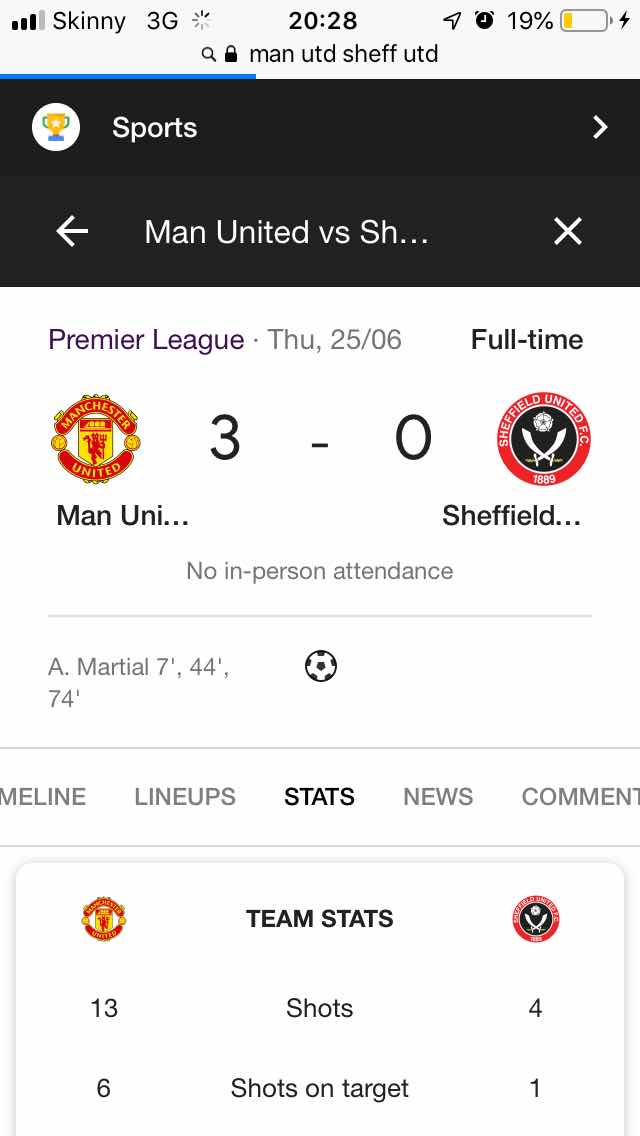Close the match panel with X
This screenshot has height=1136, width=640.
coord(567,232)
